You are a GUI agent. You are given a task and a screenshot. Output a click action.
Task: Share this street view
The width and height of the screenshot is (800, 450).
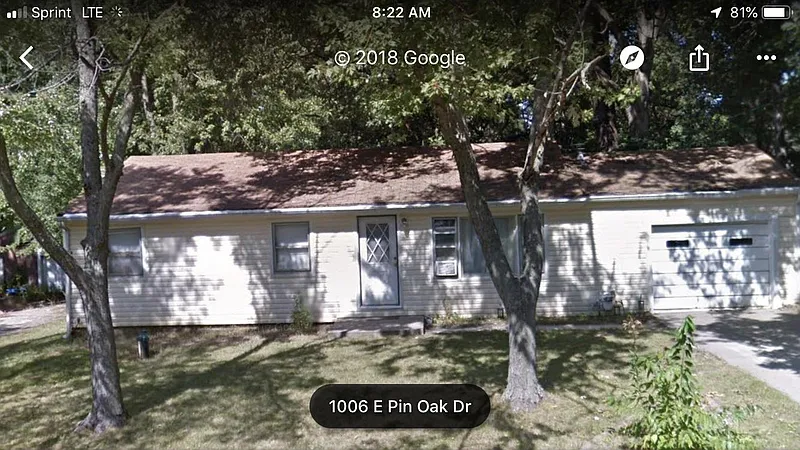[x=699, y=58]
